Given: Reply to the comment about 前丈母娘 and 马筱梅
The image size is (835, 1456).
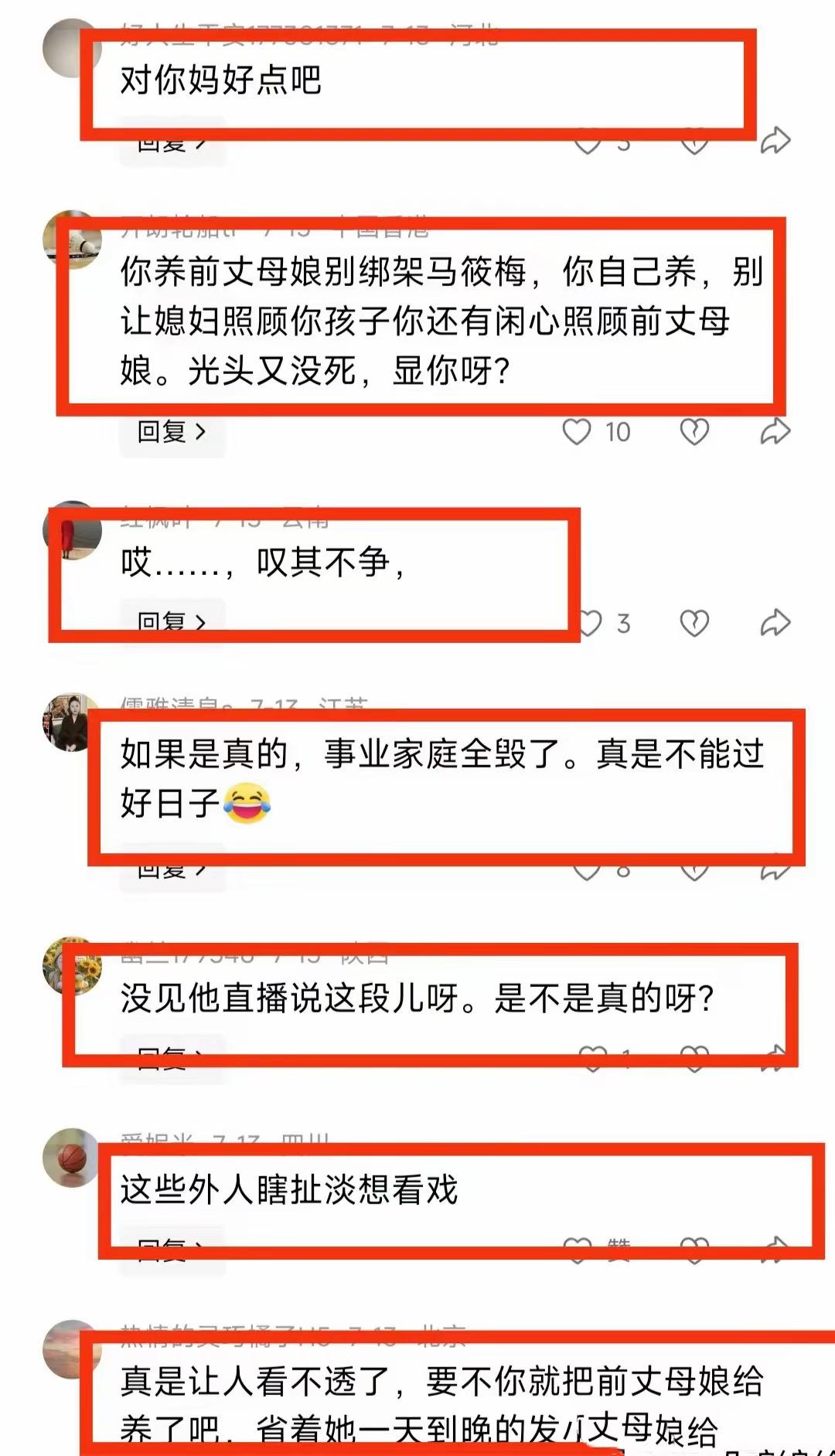Looking at the screenshot, I should [171, 432].
